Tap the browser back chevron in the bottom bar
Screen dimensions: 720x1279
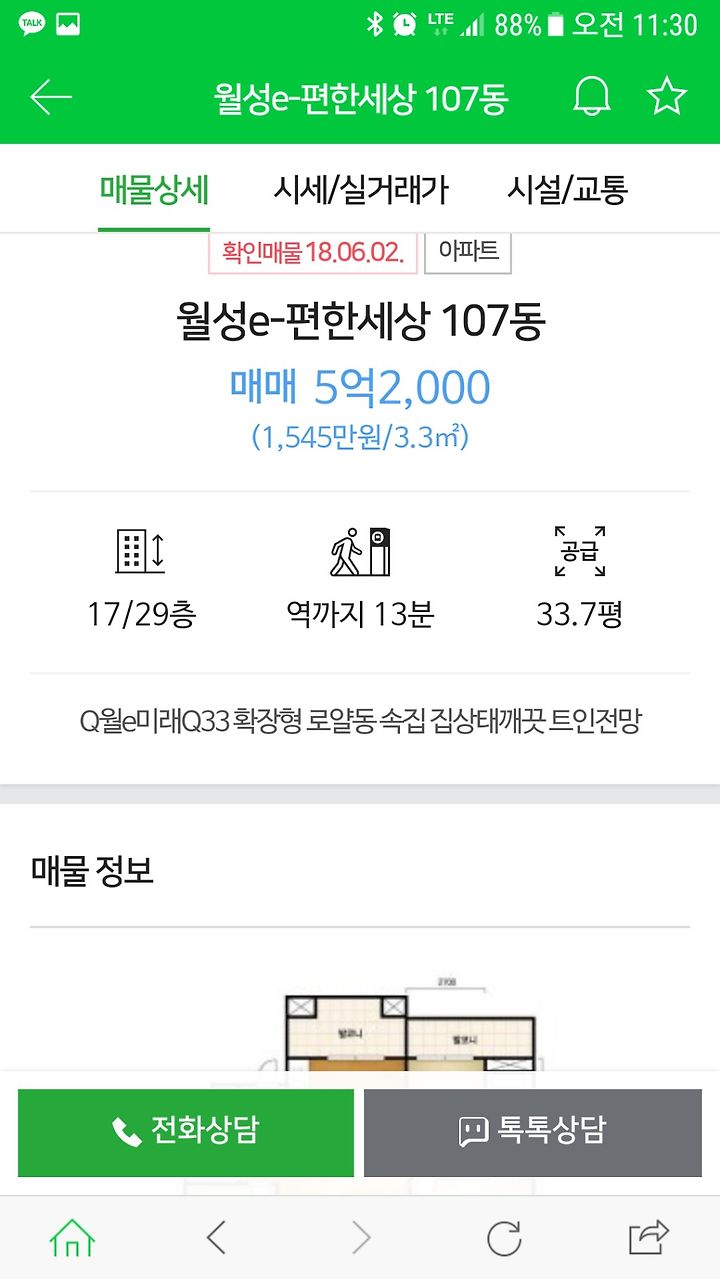pos(216,1239)
